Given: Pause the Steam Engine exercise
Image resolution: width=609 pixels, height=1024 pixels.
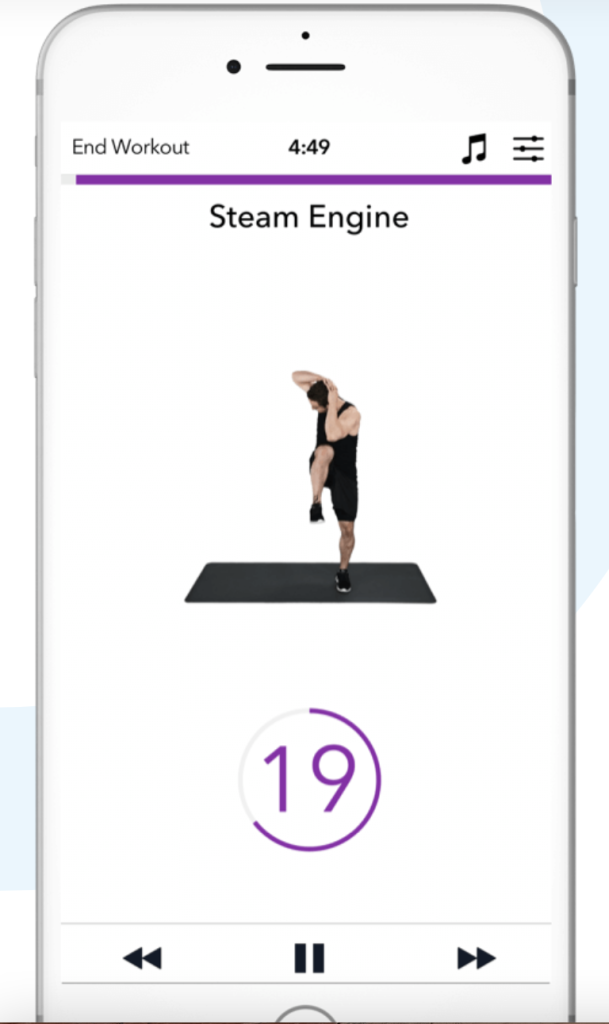Looking at the screenshot, I should [309, 958].
